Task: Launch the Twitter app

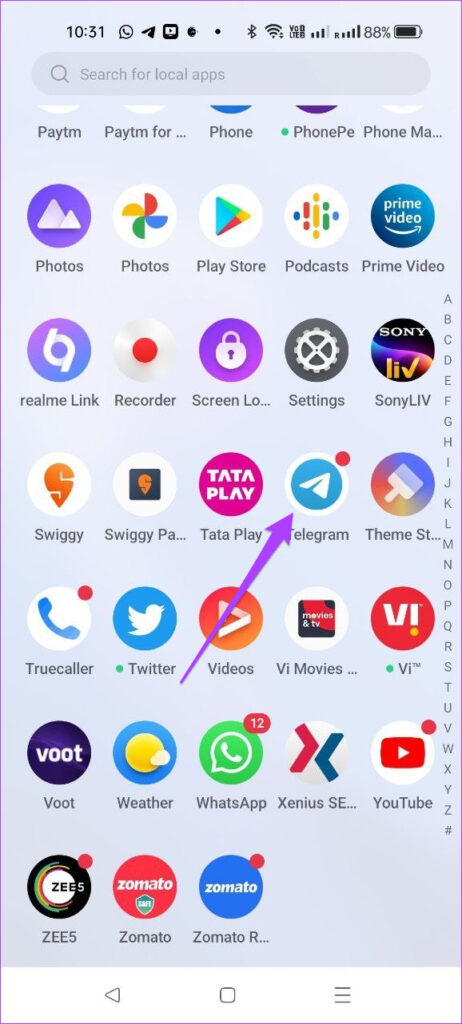Action: point(145,618)
